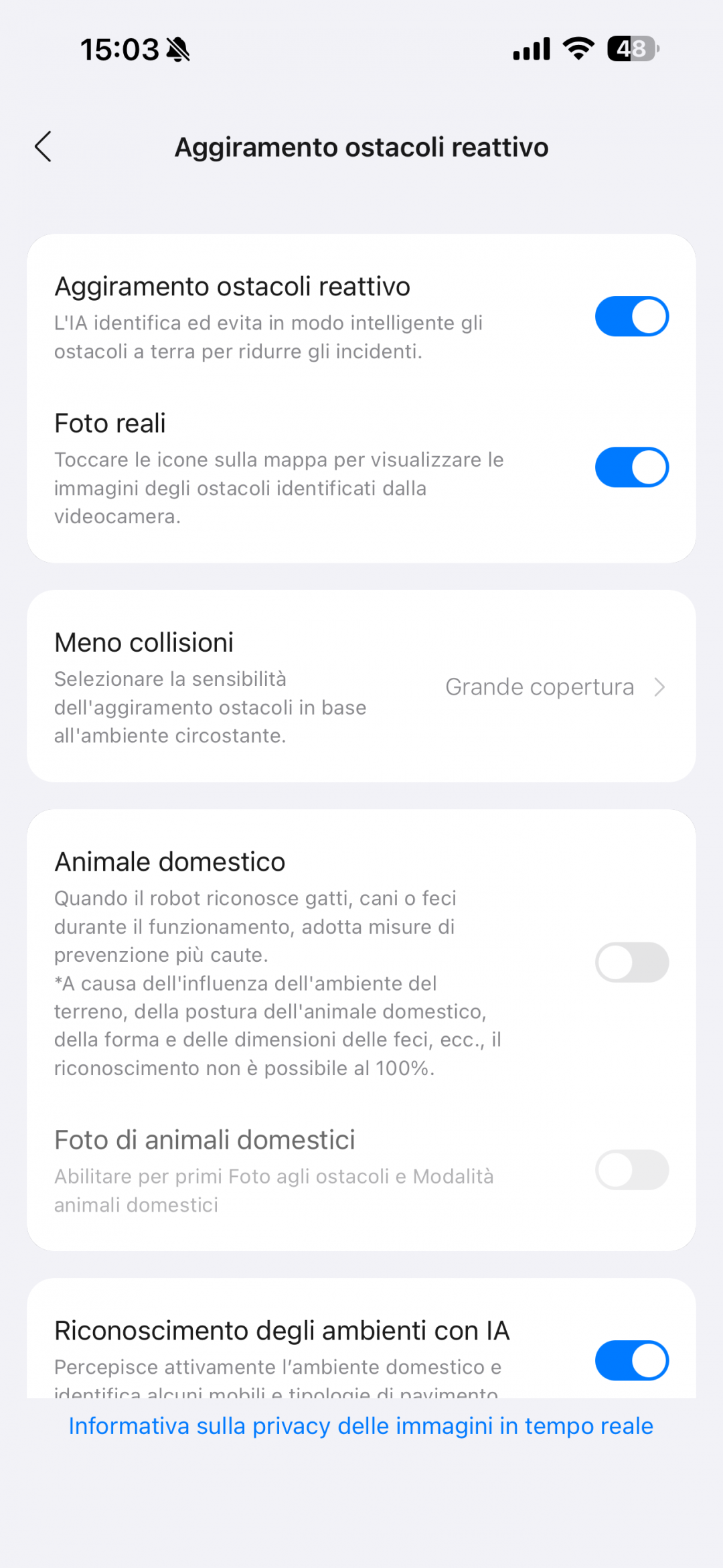Enable the Animale domestico switch
Image resolution: width=723 pixels, height=1568 pixels.
pyautogui.click(x=631, y=963)
